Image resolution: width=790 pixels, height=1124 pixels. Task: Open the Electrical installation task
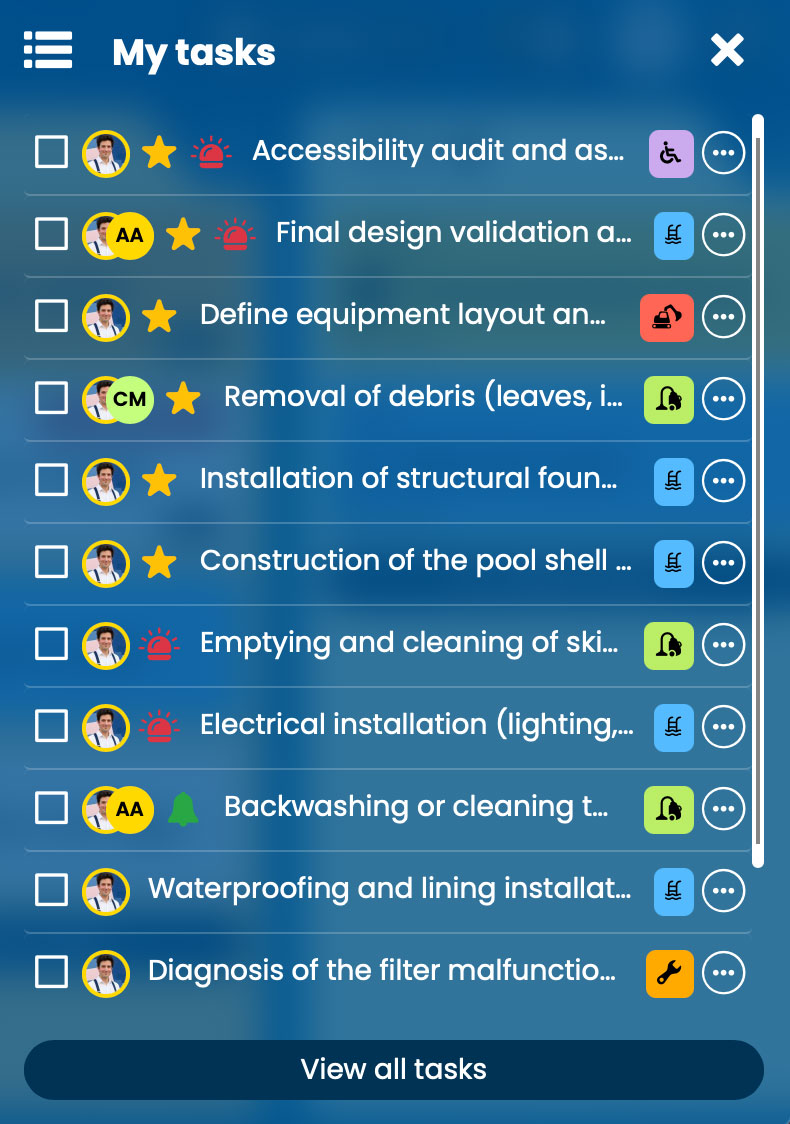(x=416, y=726)
